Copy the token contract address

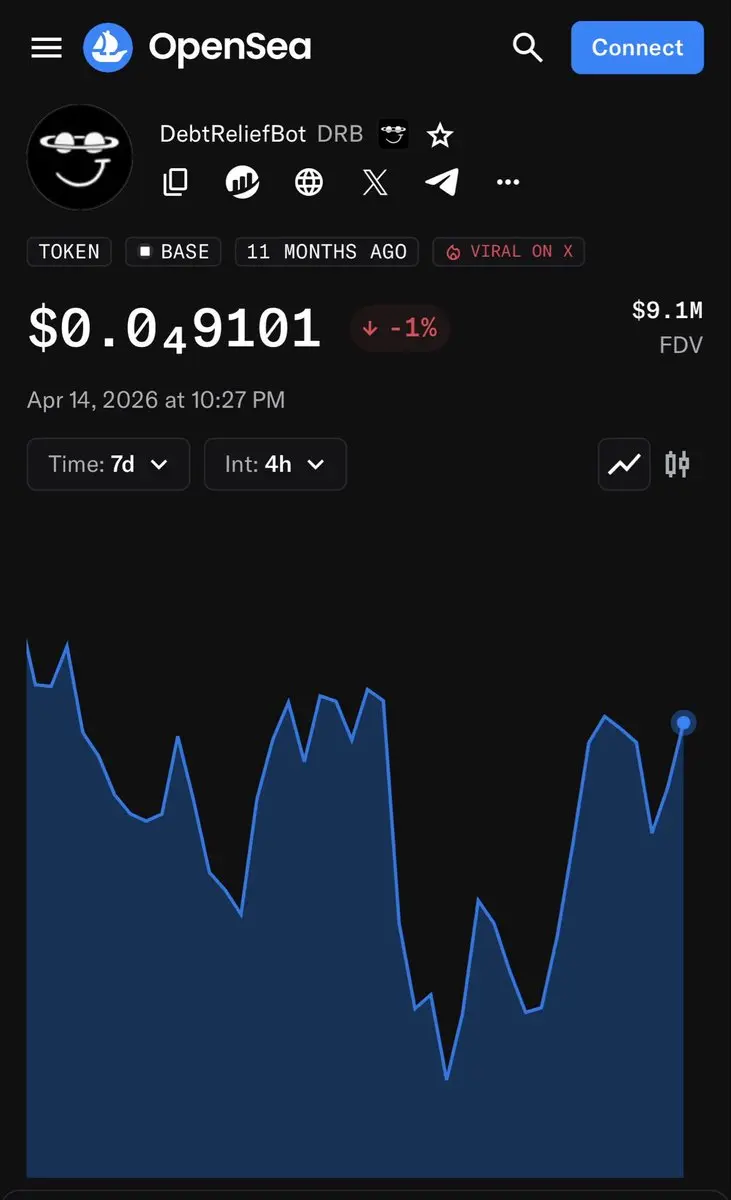coord(175,182)
